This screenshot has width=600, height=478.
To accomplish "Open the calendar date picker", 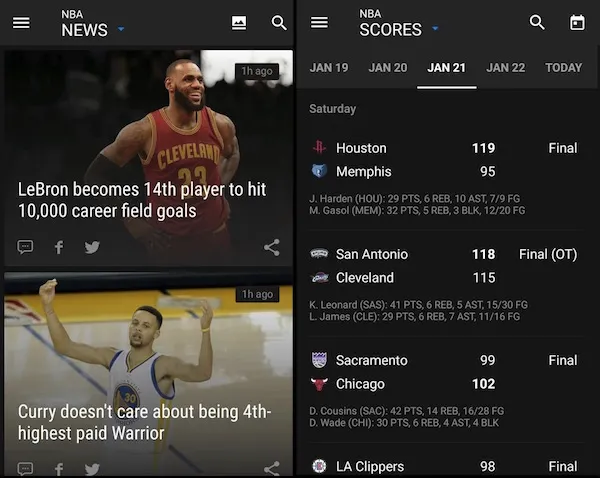I will [577, 22].
